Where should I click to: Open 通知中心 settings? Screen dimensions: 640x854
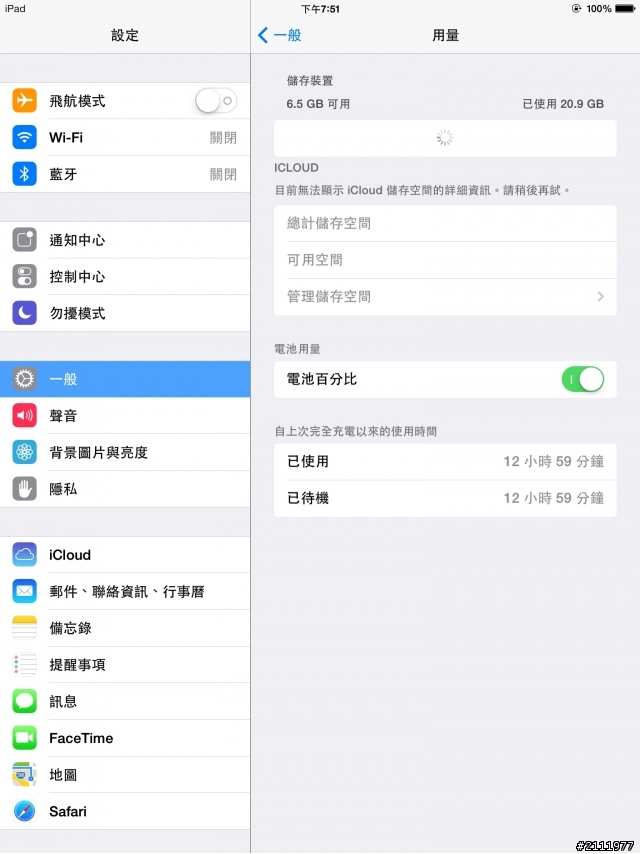[x=125, y=240]
